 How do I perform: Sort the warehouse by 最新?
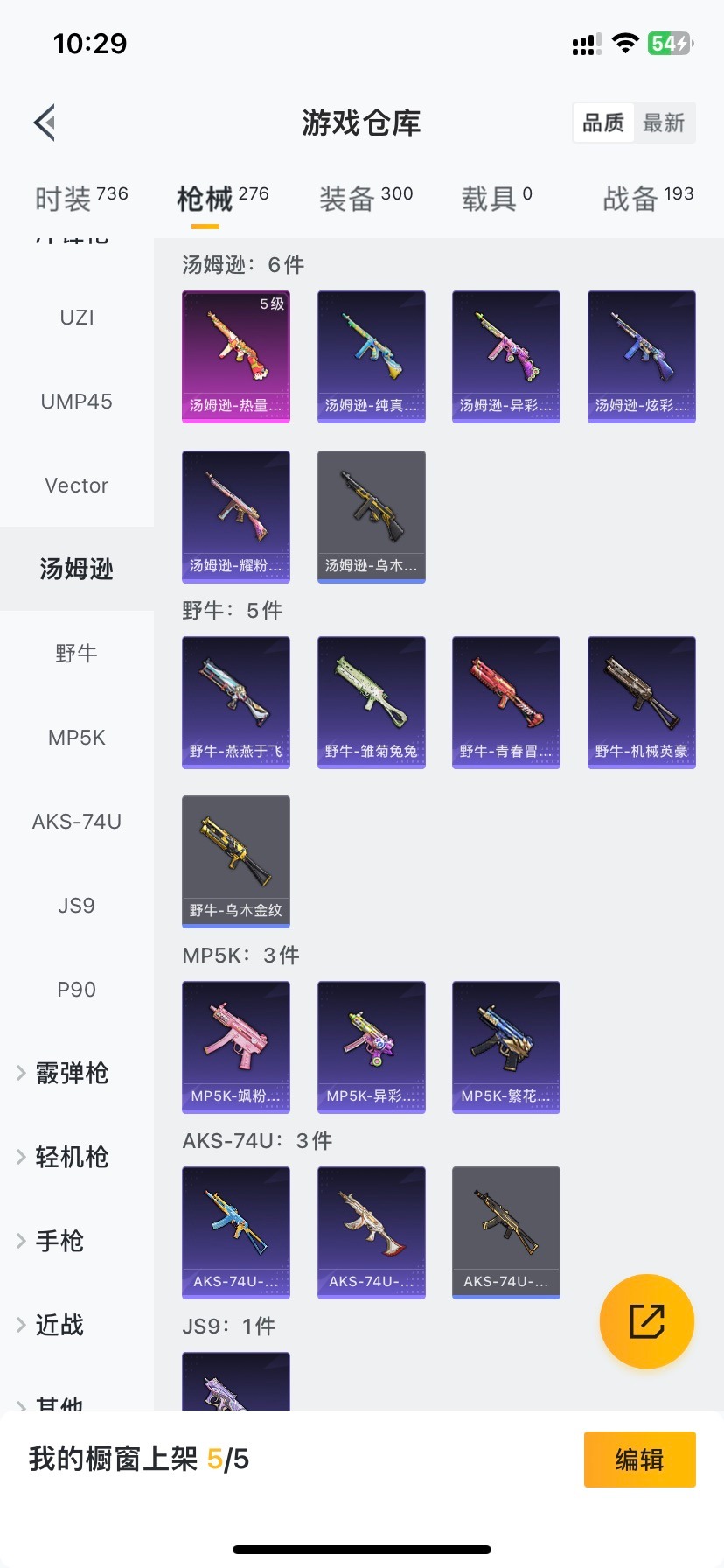tap(664, 122)
